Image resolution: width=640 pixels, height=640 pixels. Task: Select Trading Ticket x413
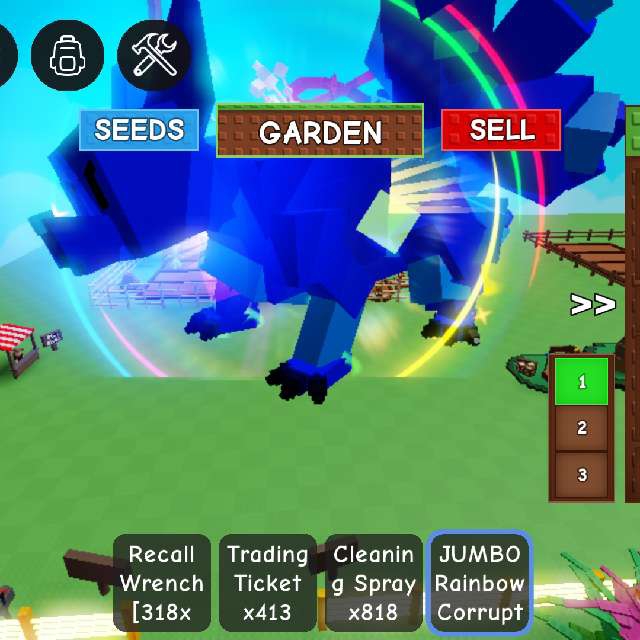(268, 584)
